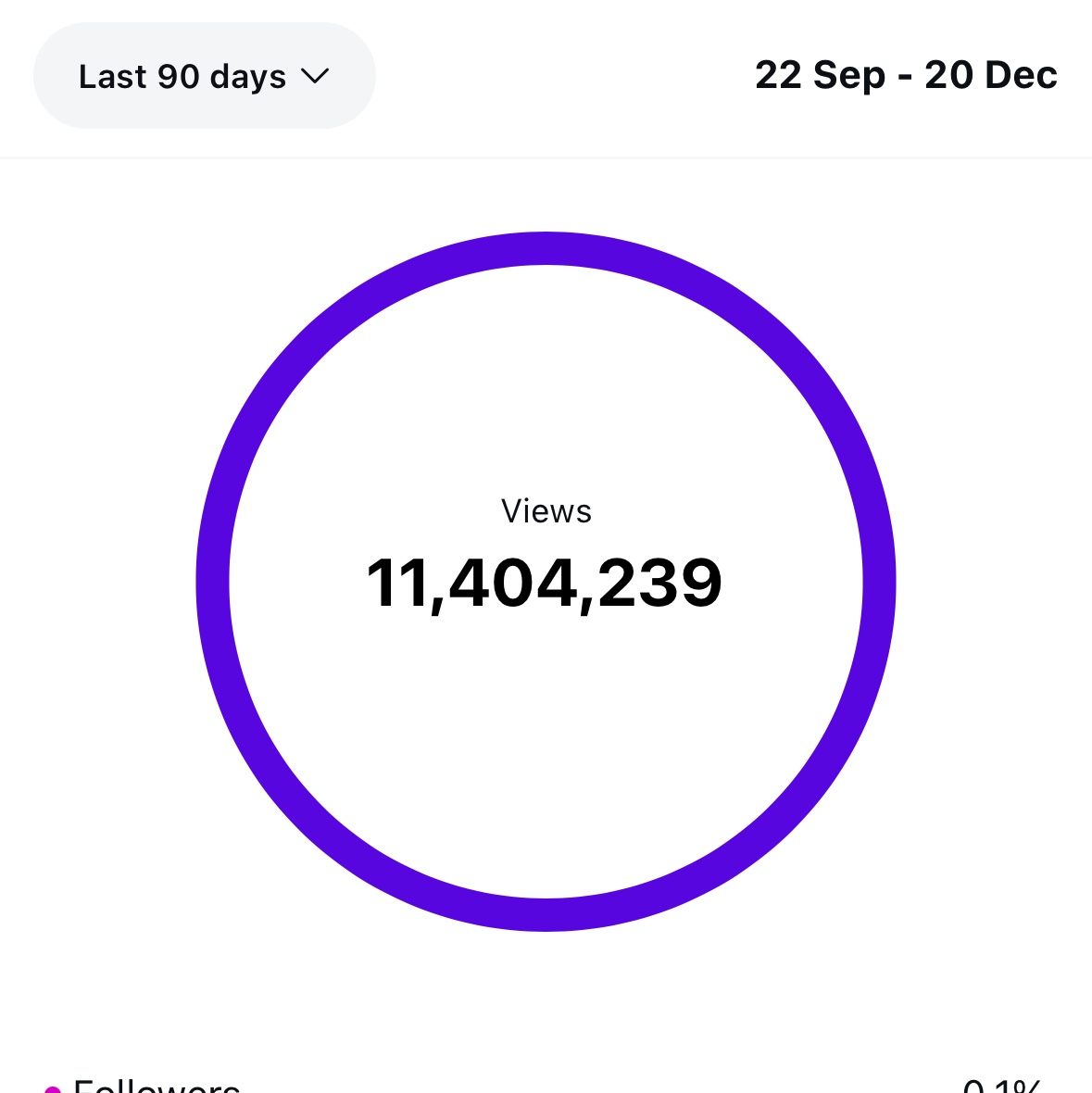Image resolution: width=1092 pixels, height=1093 pixels.
Task: Open the Last 90 days dropdown
Action: (204, 76)
